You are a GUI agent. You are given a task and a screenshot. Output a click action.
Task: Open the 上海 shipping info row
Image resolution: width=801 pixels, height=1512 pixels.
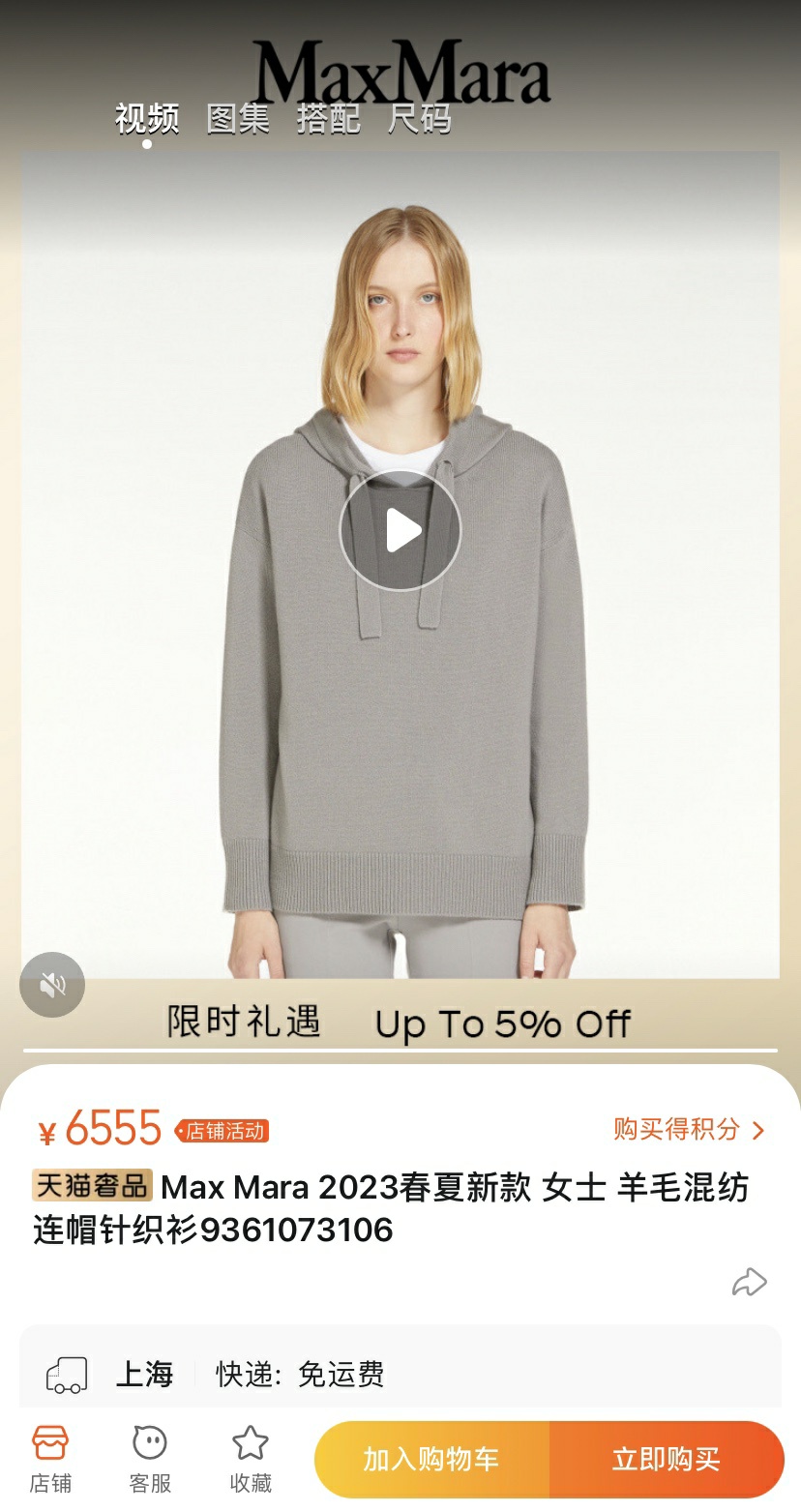pos(400,1374)
